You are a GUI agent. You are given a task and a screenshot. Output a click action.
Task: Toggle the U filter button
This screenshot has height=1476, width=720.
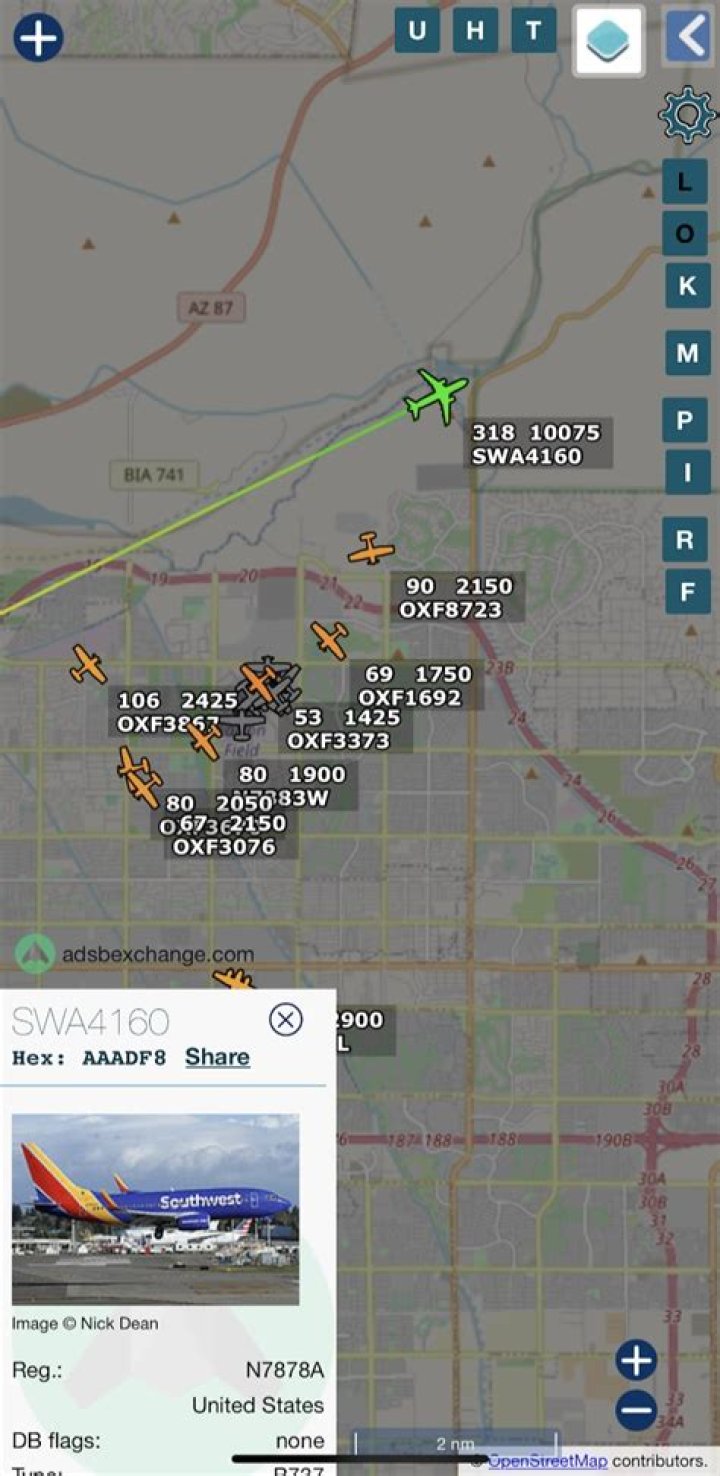click(417, 31)
